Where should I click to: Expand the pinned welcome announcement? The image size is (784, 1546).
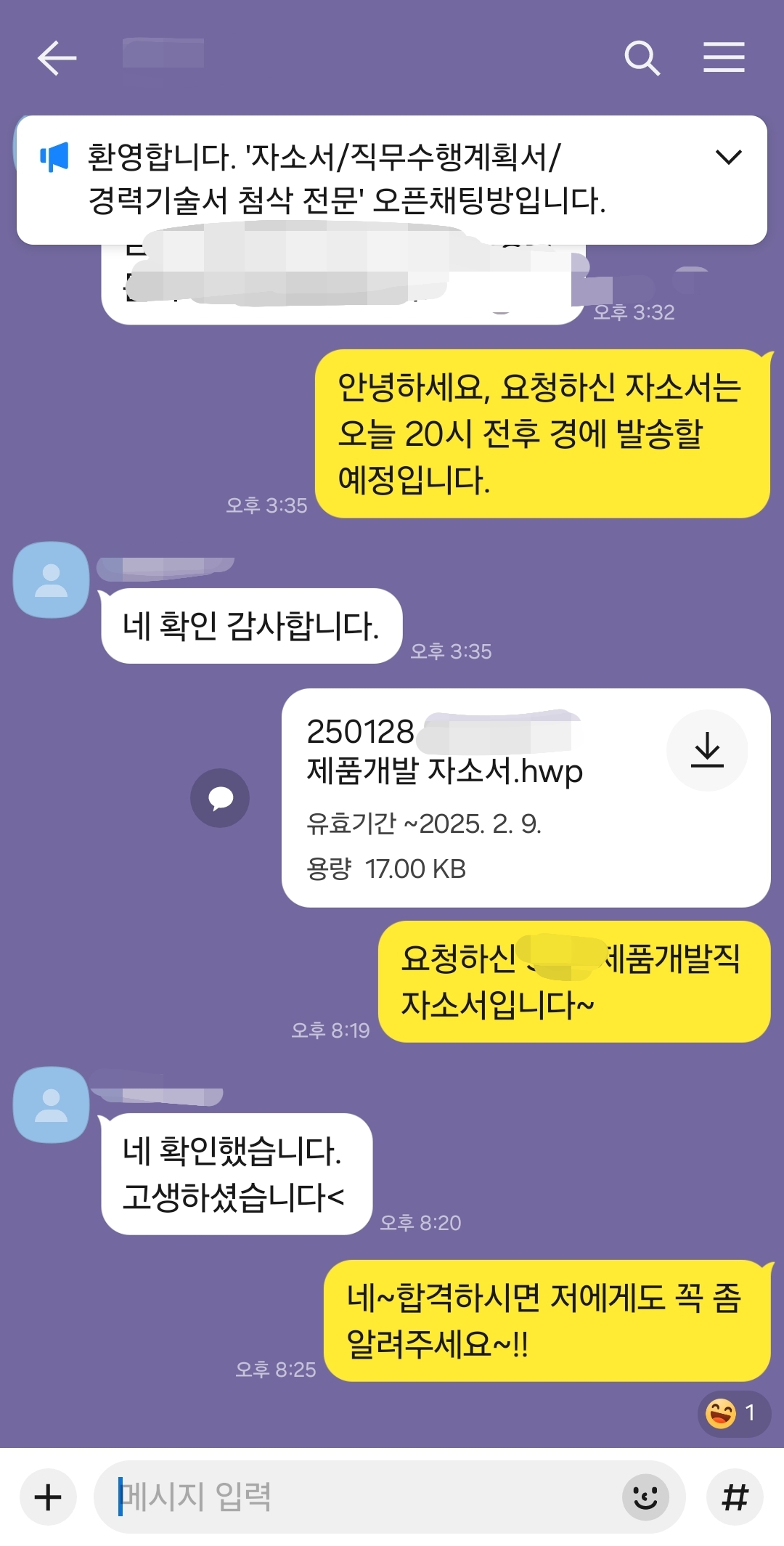point(728,157)
